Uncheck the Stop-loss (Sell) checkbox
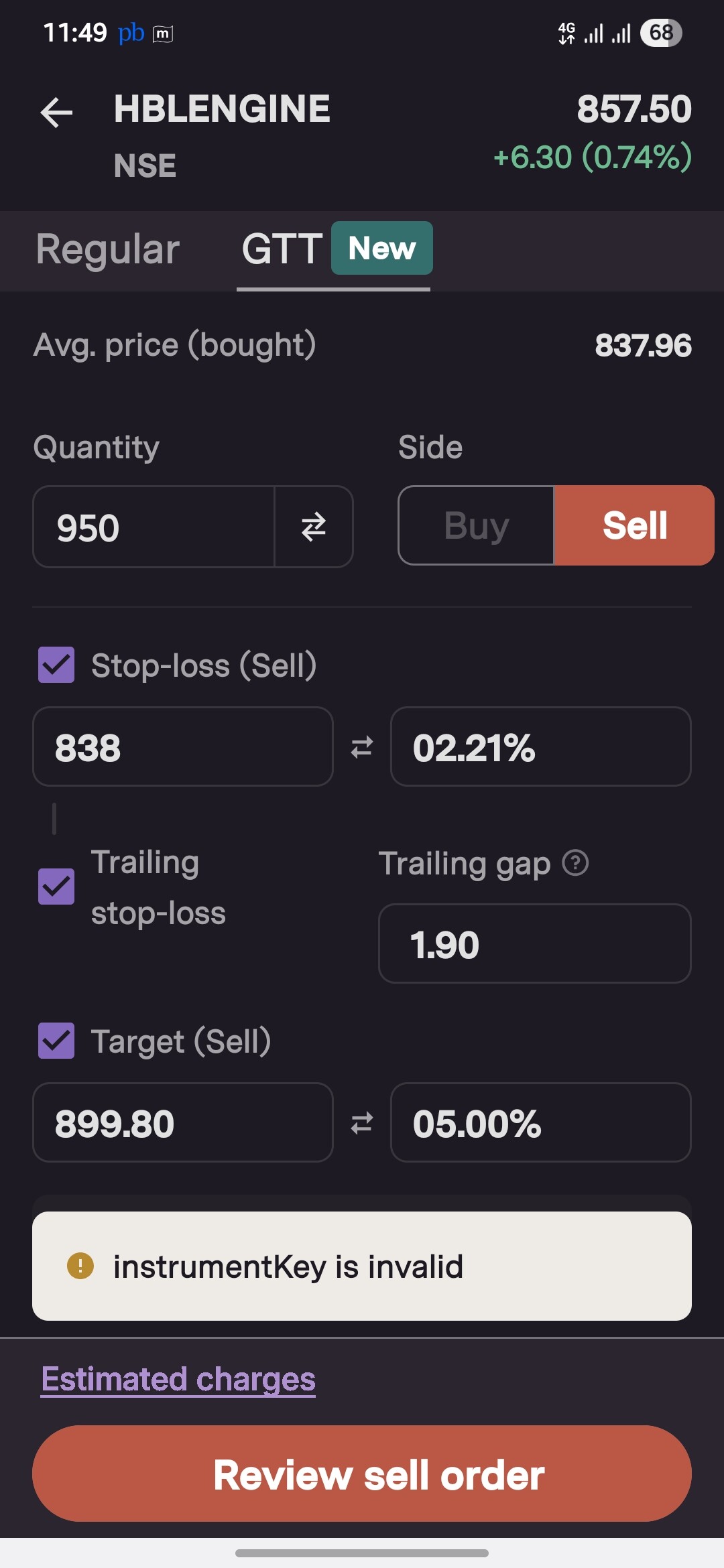The height and width of the screenshot is (1568, 724). [x=56, y=665]
